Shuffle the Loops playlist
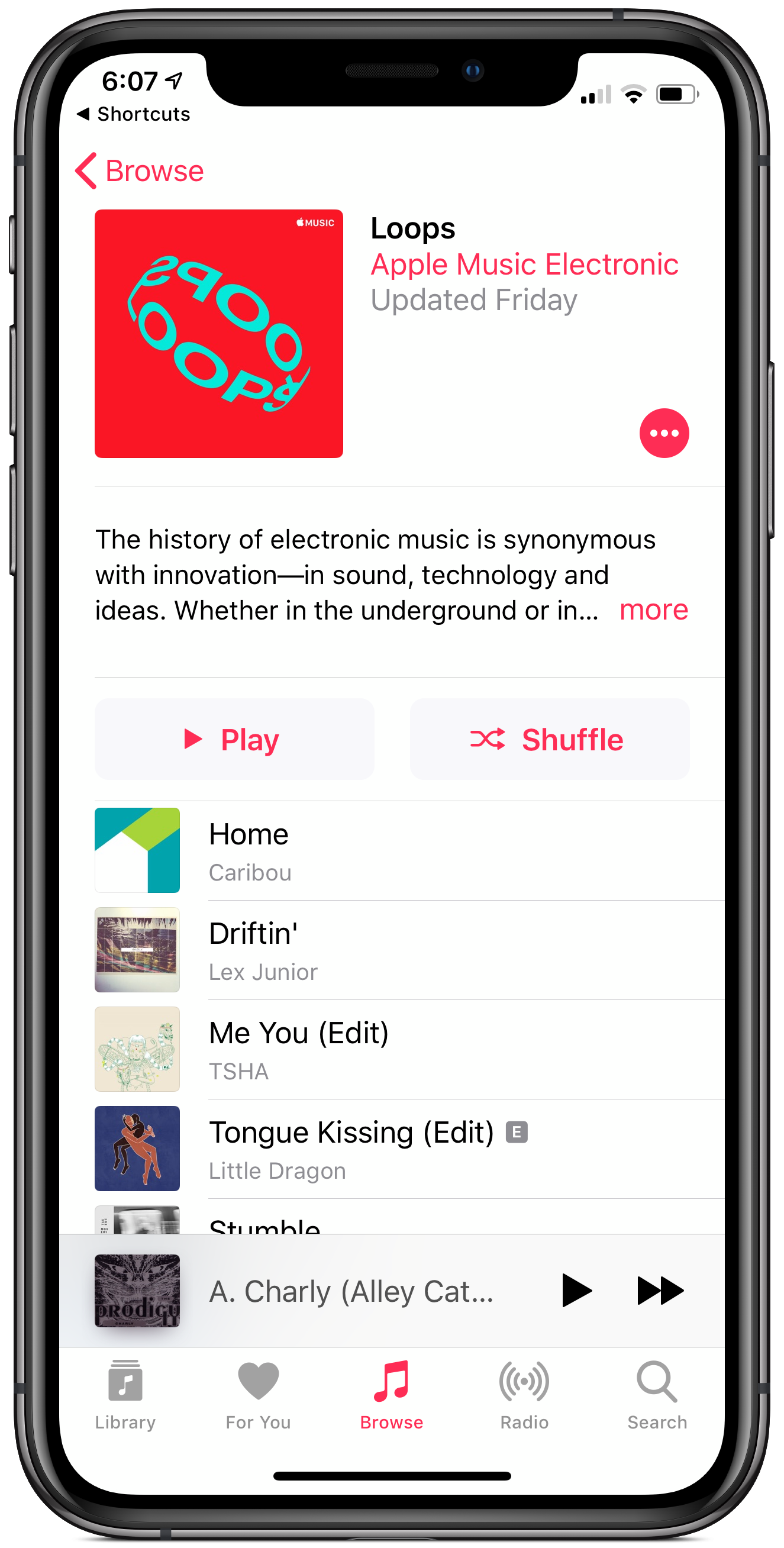This screenshot has height=1548, width=784. [x=549, y=739]
